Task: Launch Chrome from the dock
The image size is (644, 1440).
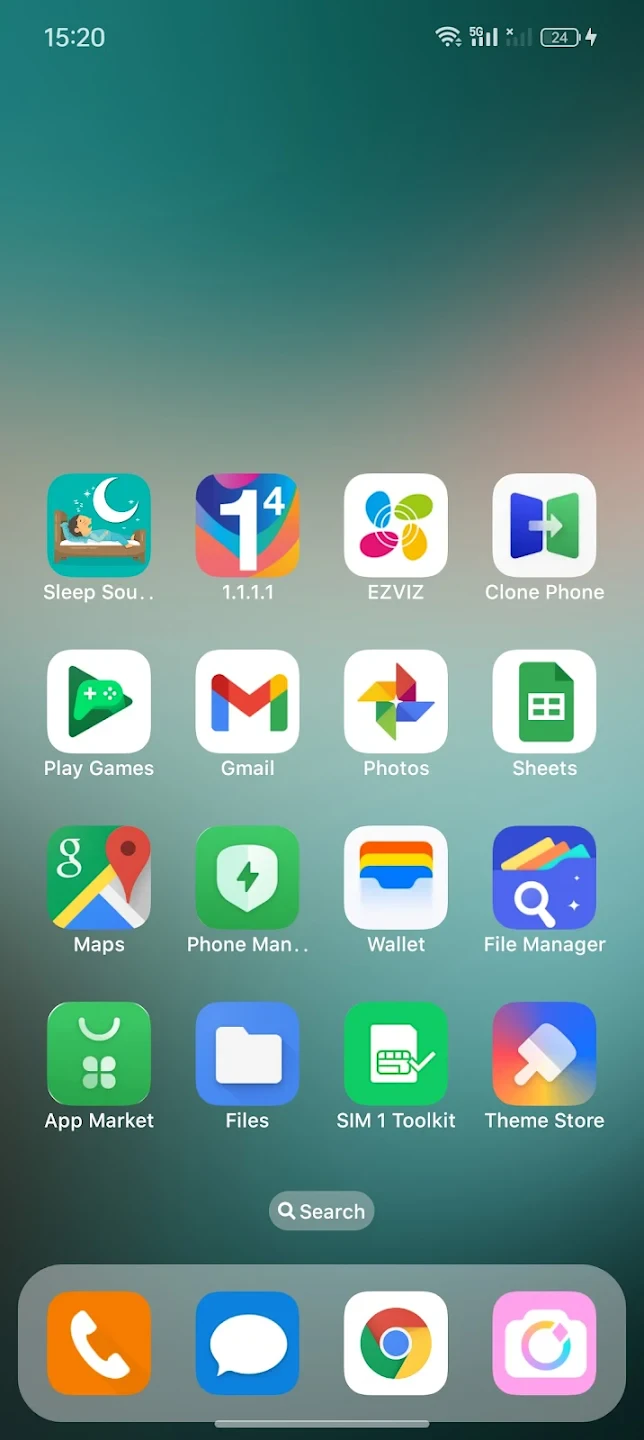Action: (396, 1342)
